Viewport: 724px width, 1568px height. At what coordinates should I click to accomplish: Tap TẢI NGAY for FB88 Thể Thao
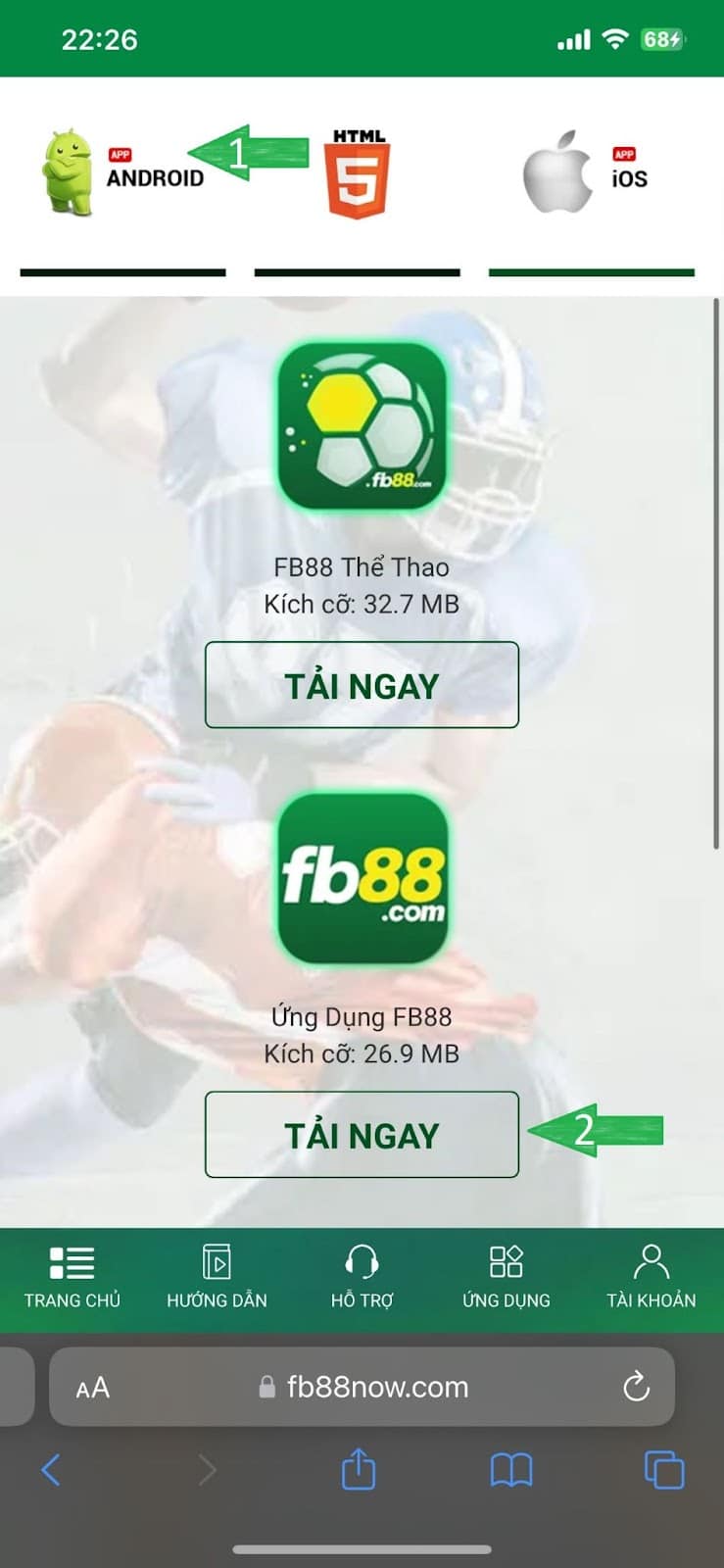(361, 686)
